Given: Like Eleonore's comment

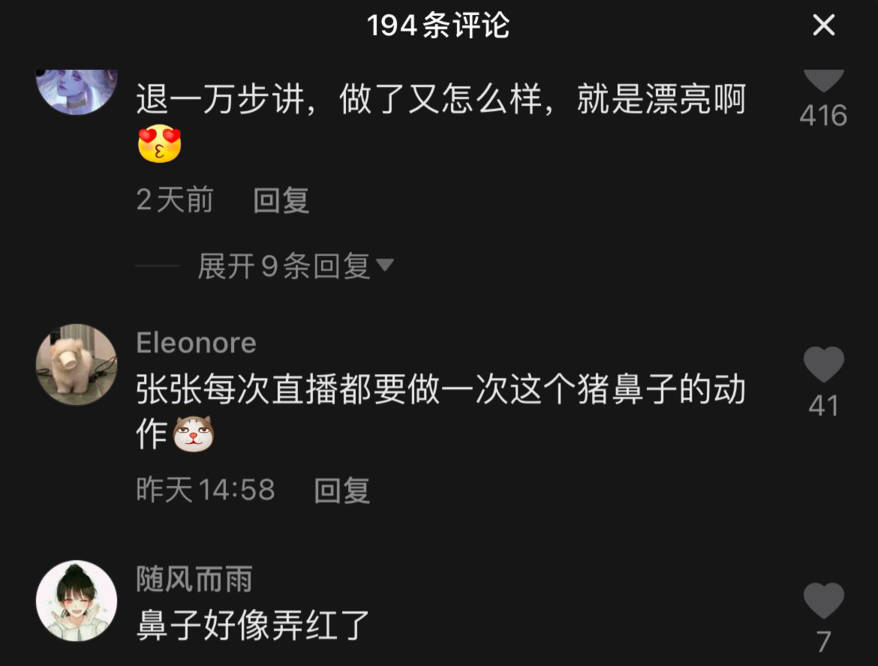Looking at the screenshot, I should click(x=823, y=366).
